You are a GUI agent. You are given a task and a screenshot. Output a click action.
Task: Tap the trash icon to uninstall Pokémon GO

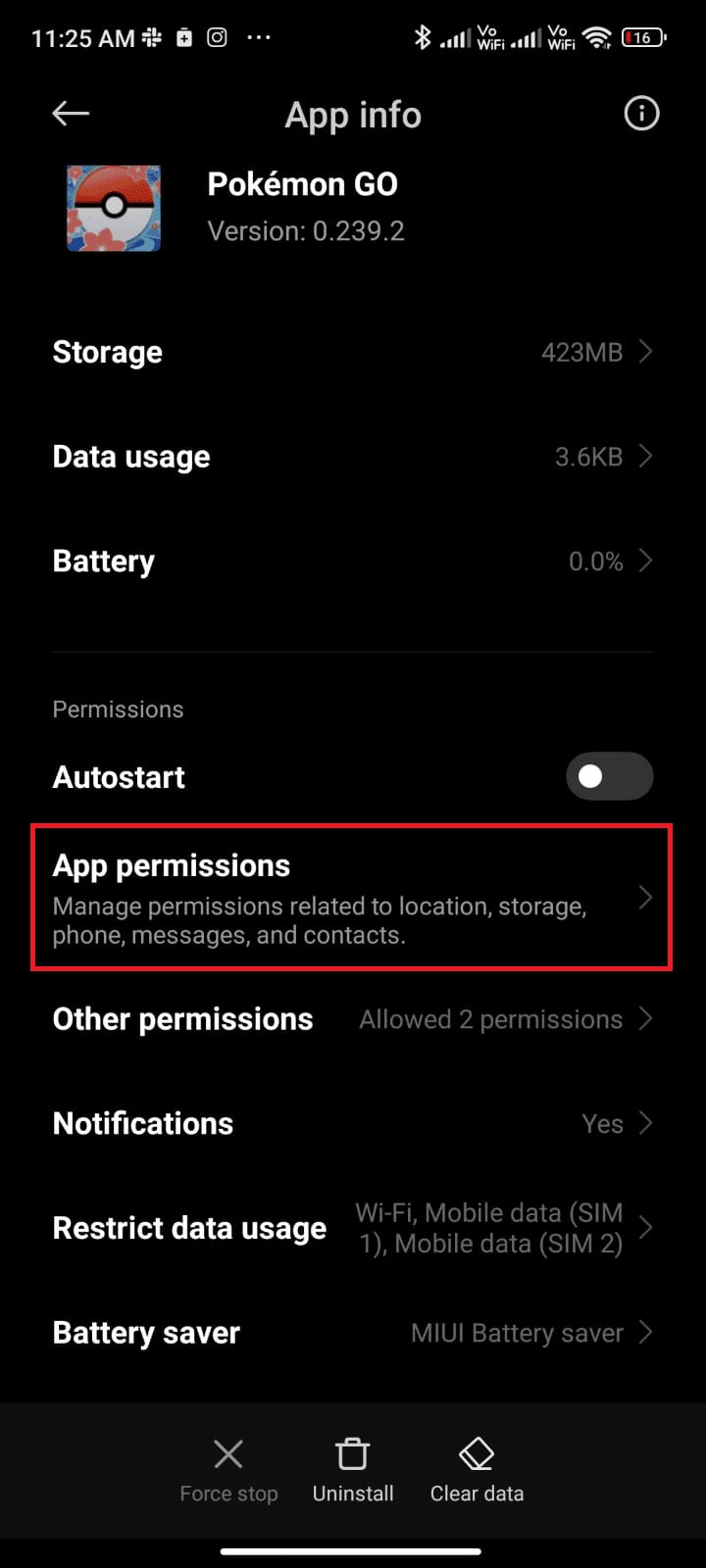(352, 1454)
